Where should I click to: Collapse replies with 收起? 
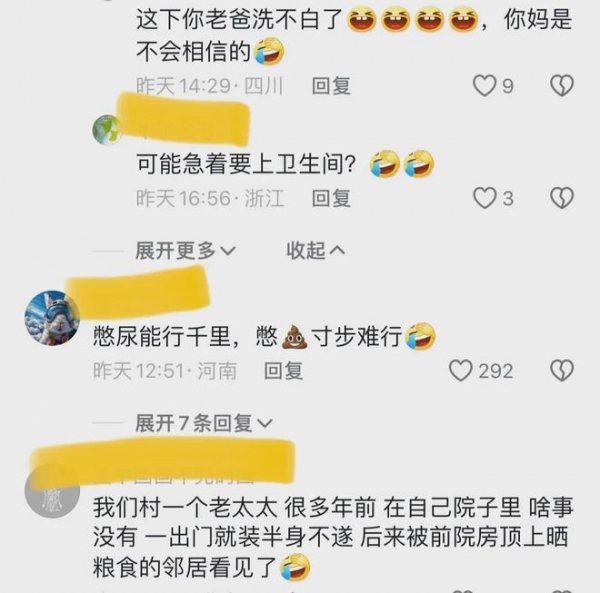coord(316,250)
